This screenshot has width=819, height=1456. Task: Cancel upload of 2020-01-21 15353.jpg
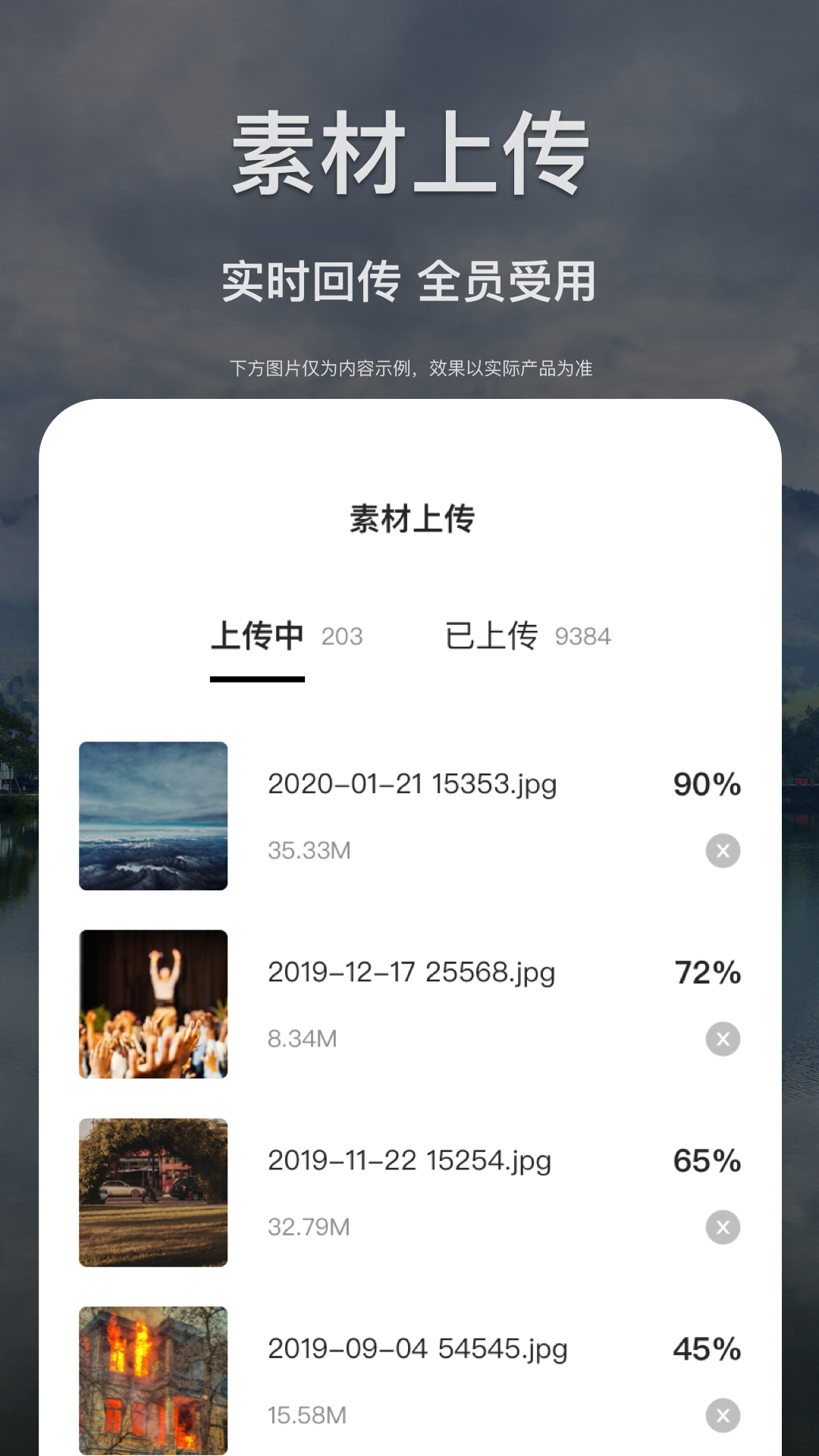tap(723, 851)
